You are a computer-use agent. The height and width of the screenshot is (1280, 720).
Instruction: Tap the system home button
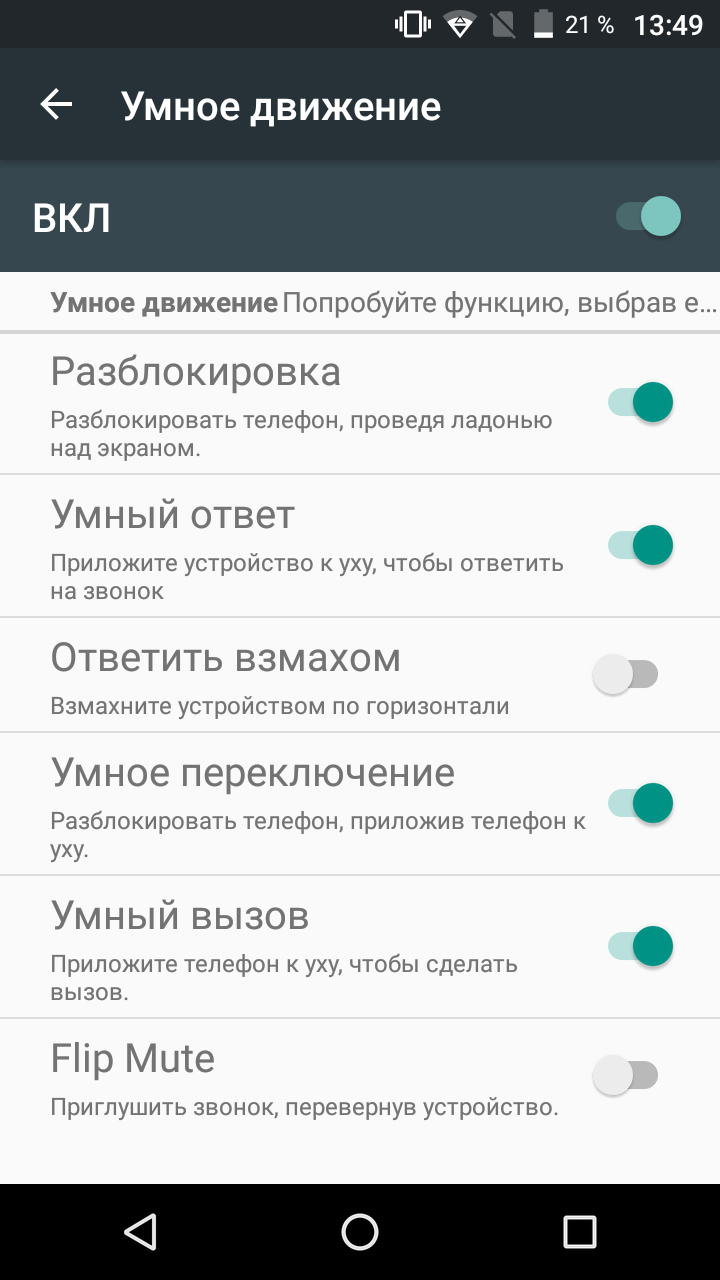click(360, 1231)
